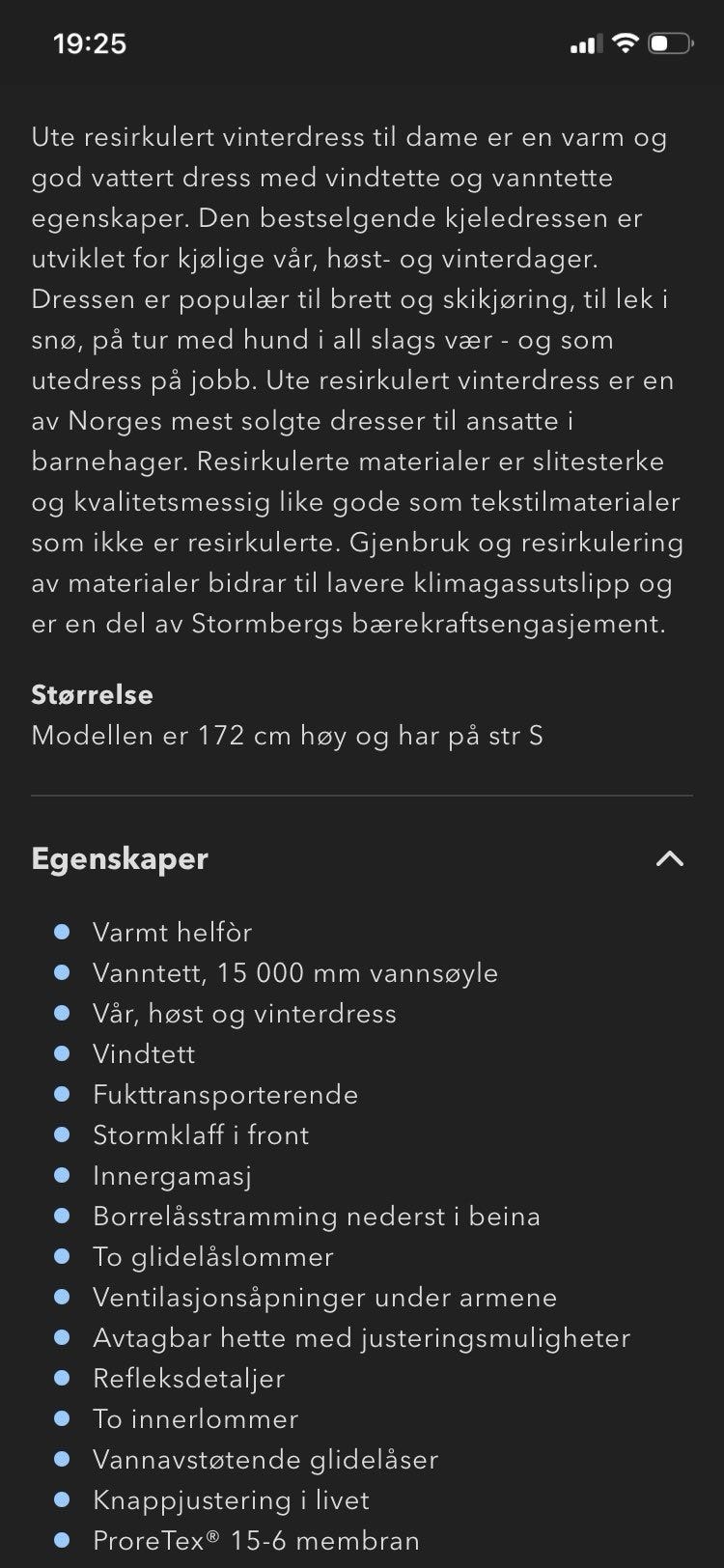The height and width of the screenshot is (1568, 724).
Task: Tap the "To glidelåslommer" feature entry
Action: click(x=212, y=1257)
